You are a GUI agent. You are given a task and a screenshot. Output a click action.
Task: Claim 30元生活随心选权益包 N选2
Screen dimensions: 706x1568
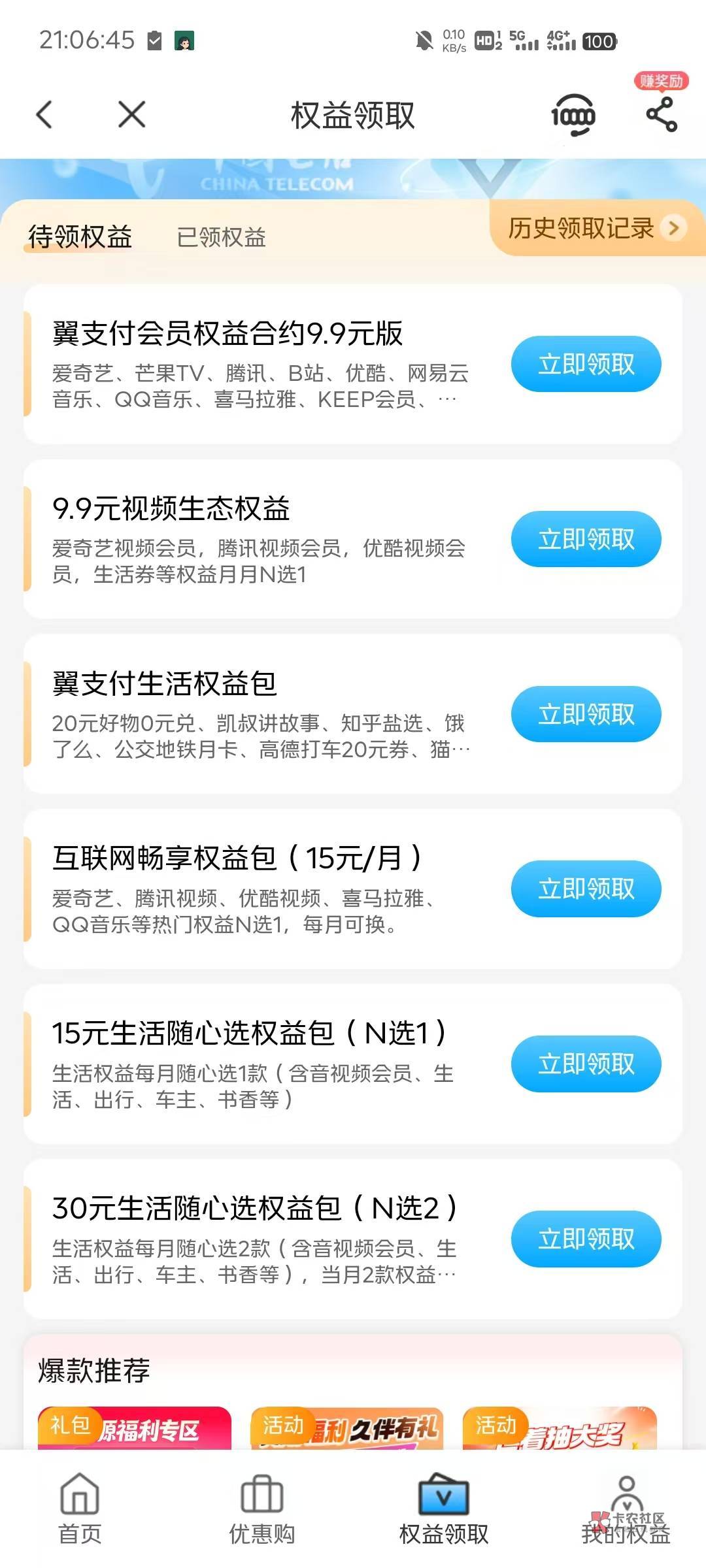586,1239
